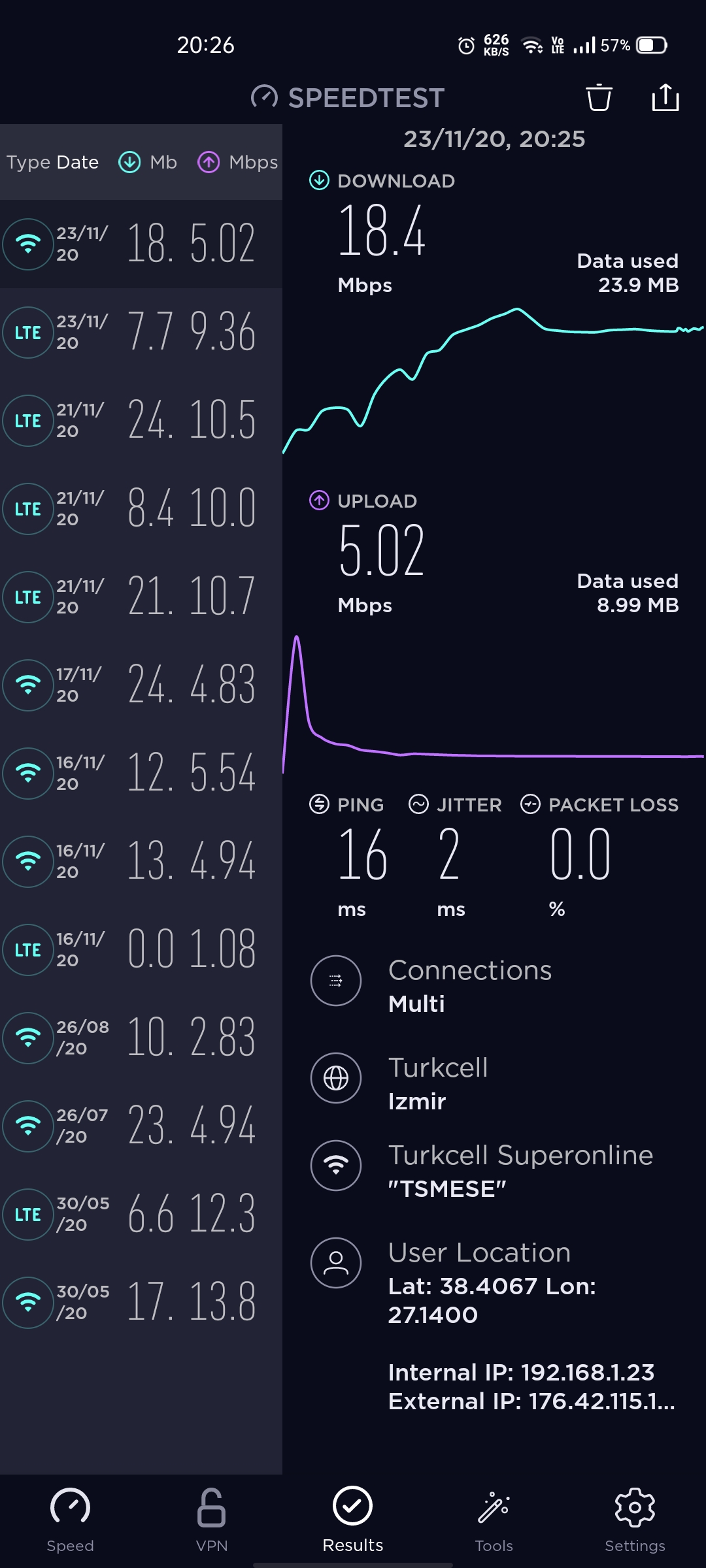Sort results by the Date column header

click(77, 162)
